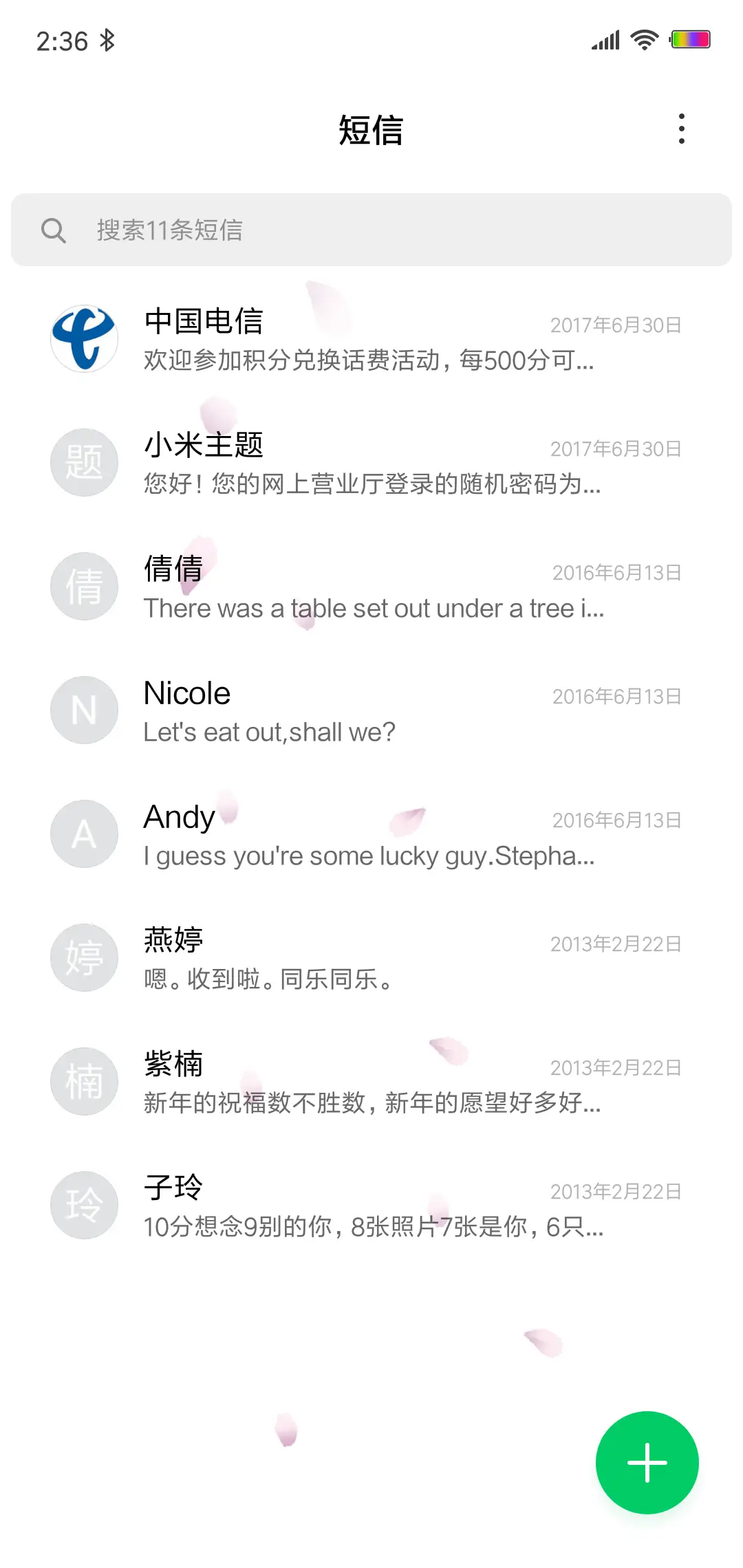Open the overflow menu with three dots
This screenshot has height=1568, width=743.
682,129
